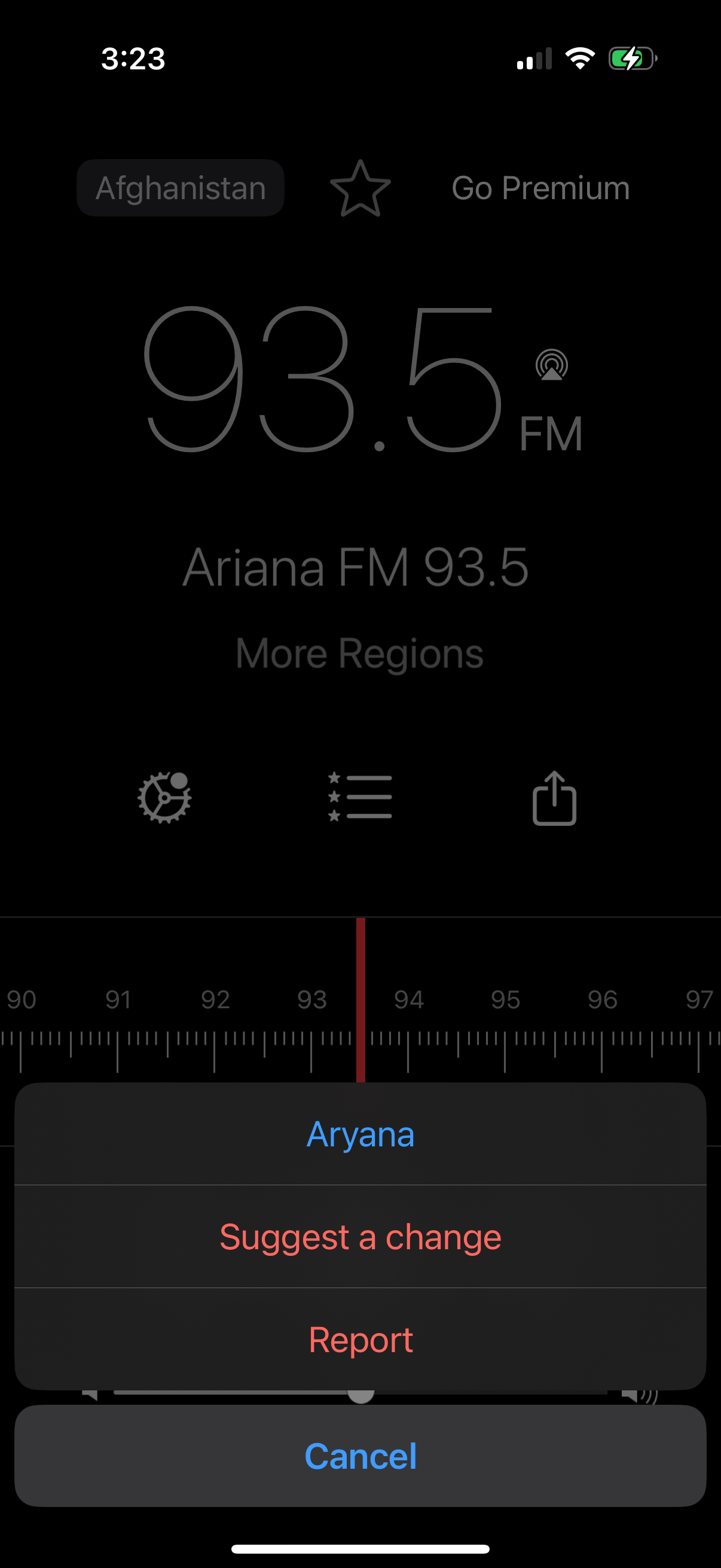Screen dimensions: 721x1568
Task: Open Go Premium
Action: pyautogui.click(x=540, y=188)
